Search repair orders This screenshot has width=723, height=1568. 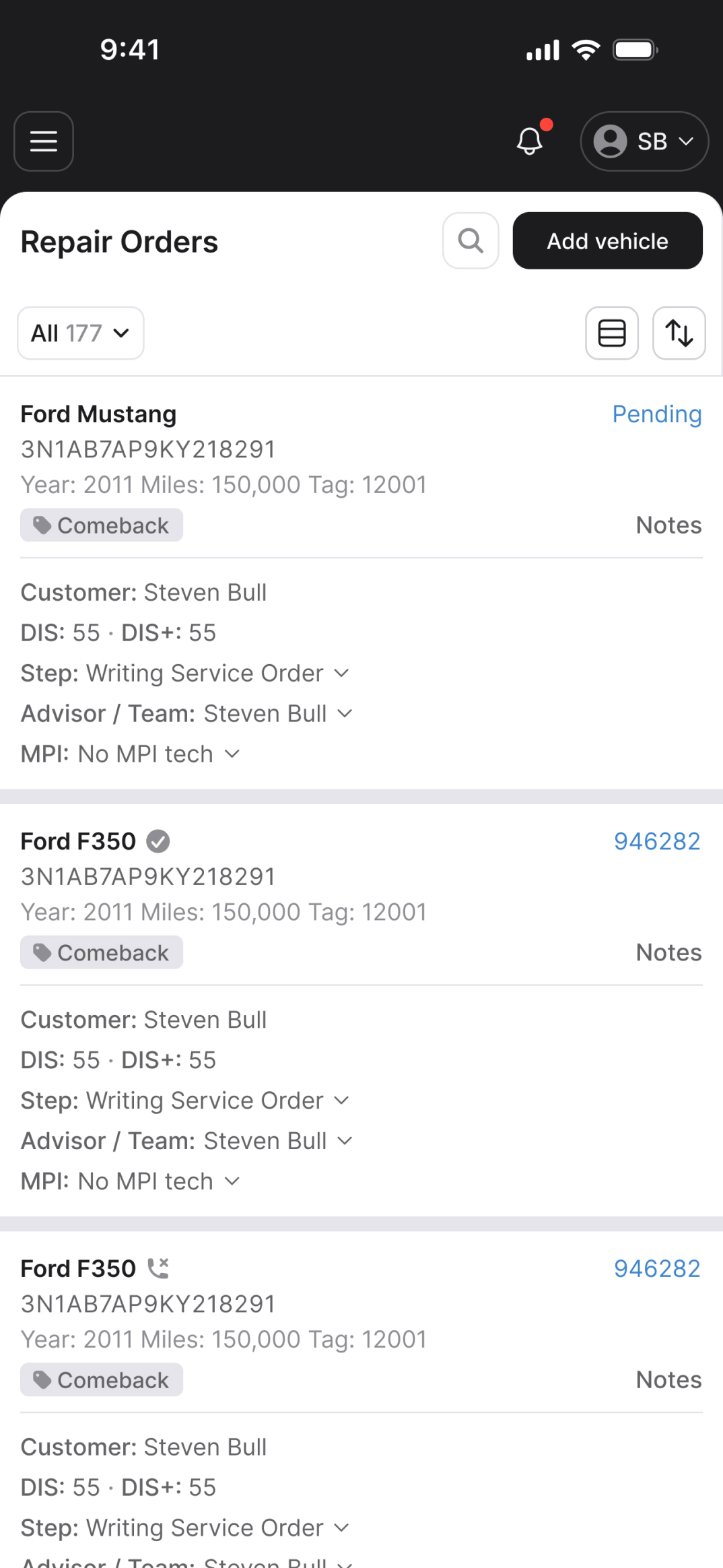471,240
